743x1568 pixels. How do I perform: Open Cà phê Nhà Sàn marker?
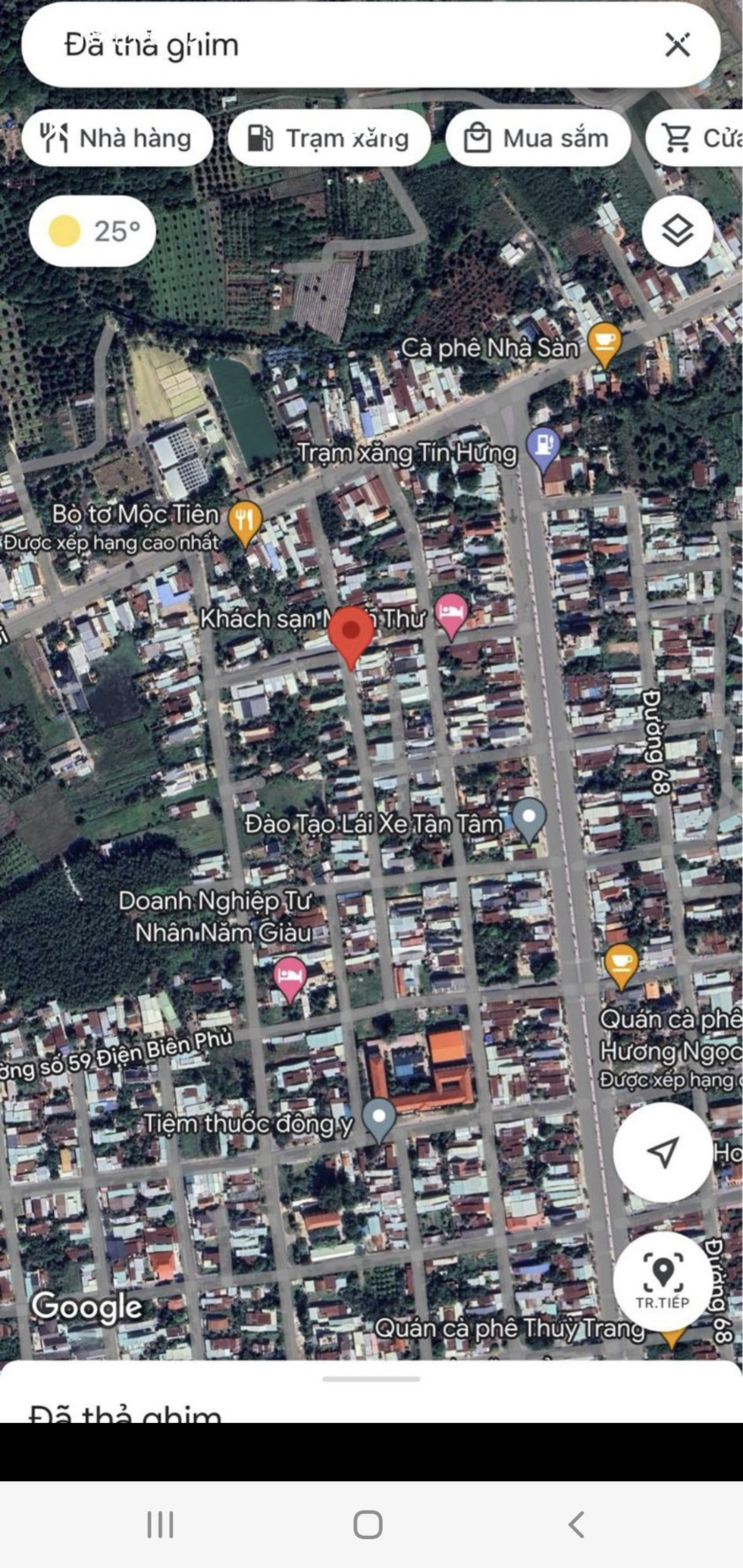604,344
